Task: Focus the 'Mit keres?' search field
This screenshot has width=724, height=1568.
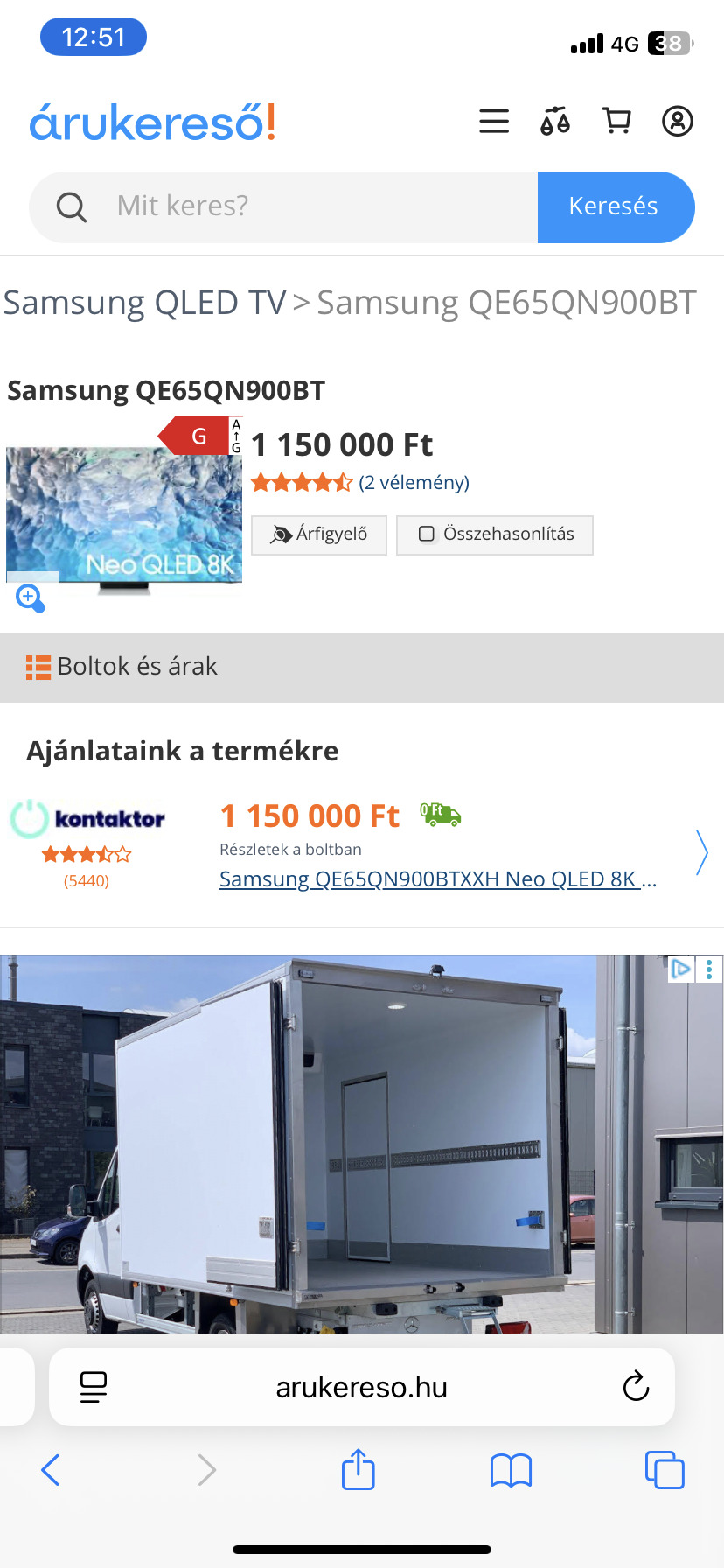Action: [x=315, y=206]
